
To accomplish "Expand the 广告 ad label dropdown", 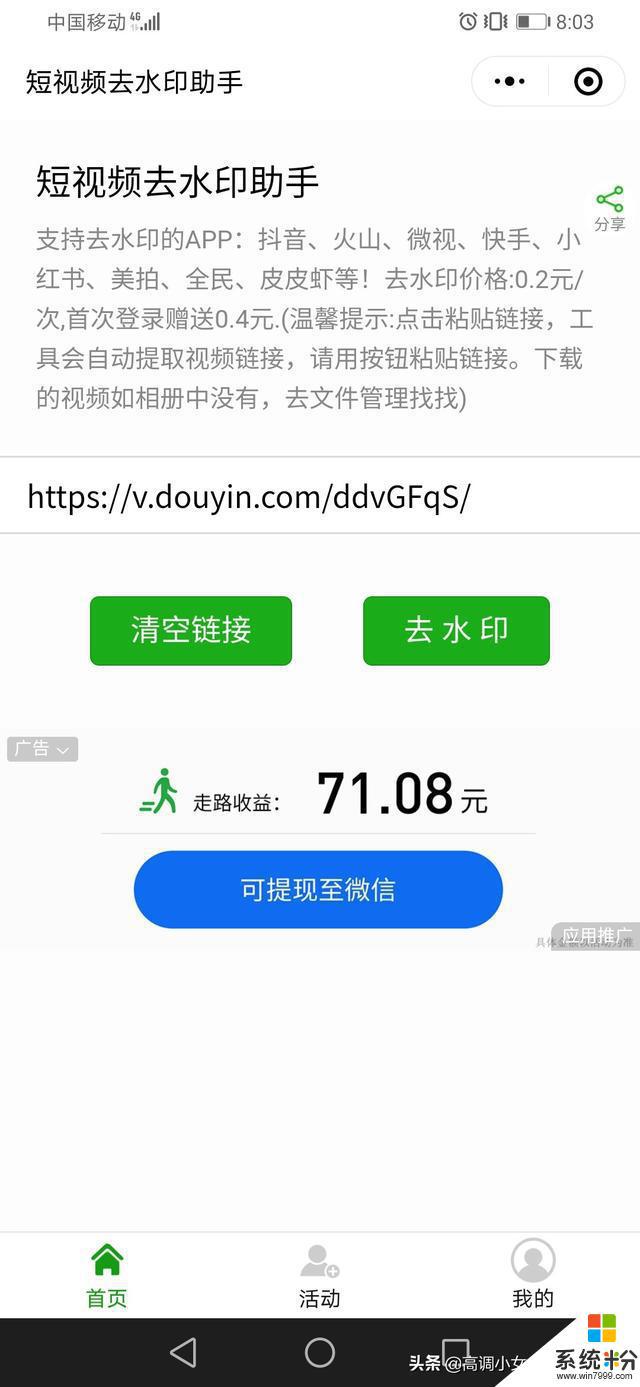I will point(42,749).
